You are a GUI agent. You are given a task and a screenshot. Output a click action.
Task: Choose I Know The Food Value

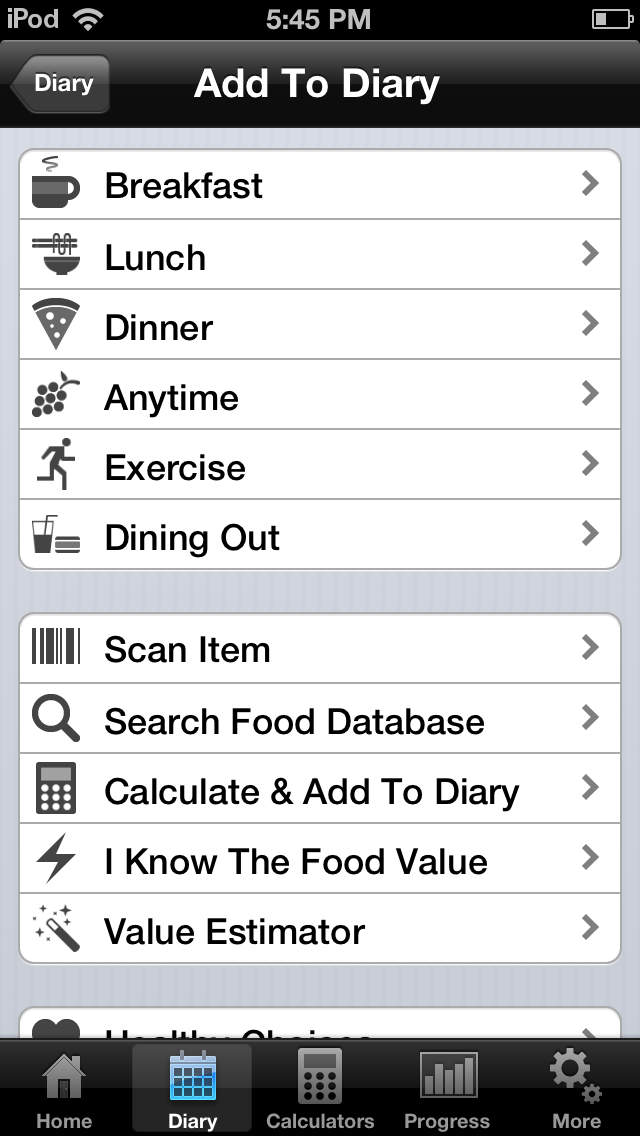coord(320,860)
